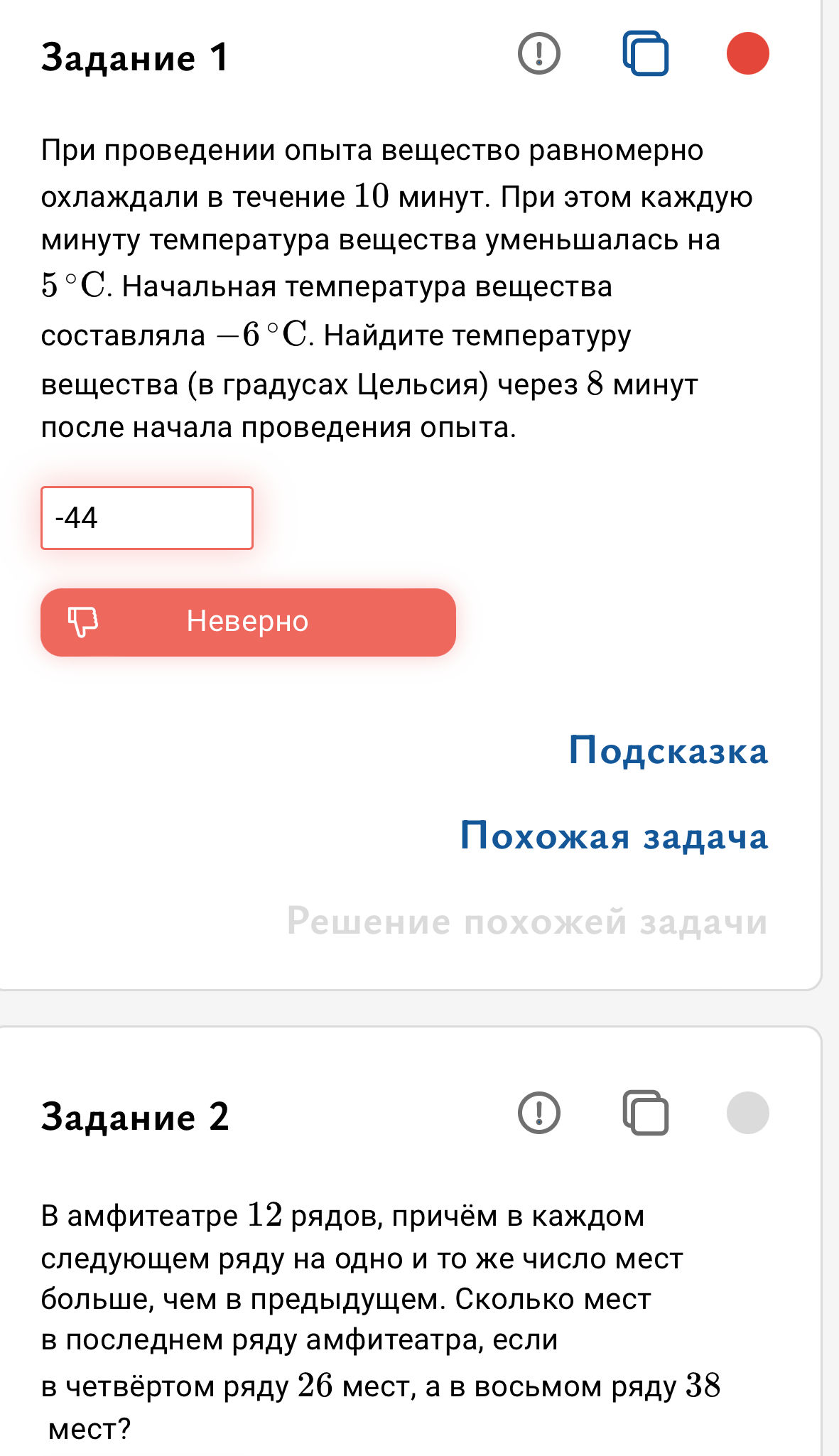Viewport: 839px width, 1456px height.
Task: Open the Похожая задача link
Action: pyautogui.click(x=614, y=836)
